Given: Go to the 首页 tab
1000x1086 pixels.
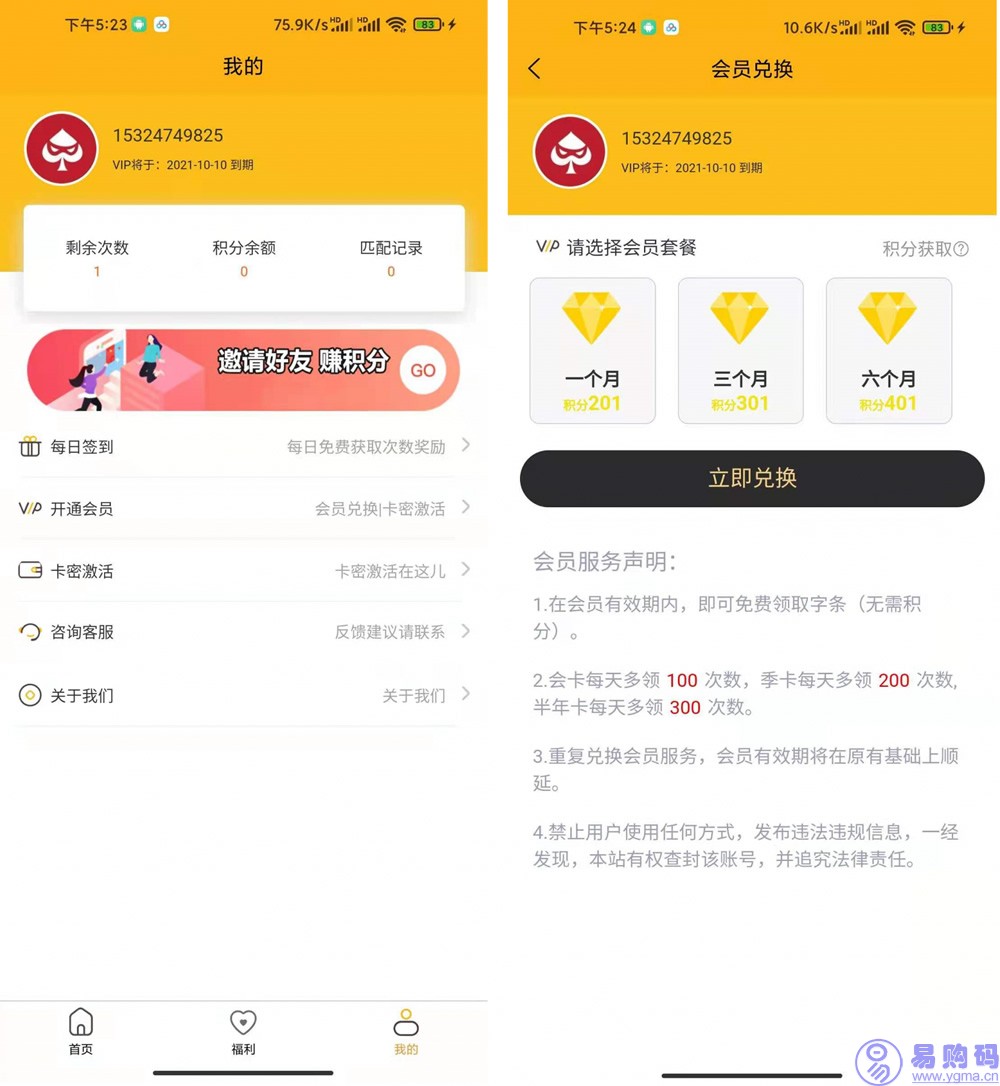Looking at the screenshot, I should click(81, 1032).
